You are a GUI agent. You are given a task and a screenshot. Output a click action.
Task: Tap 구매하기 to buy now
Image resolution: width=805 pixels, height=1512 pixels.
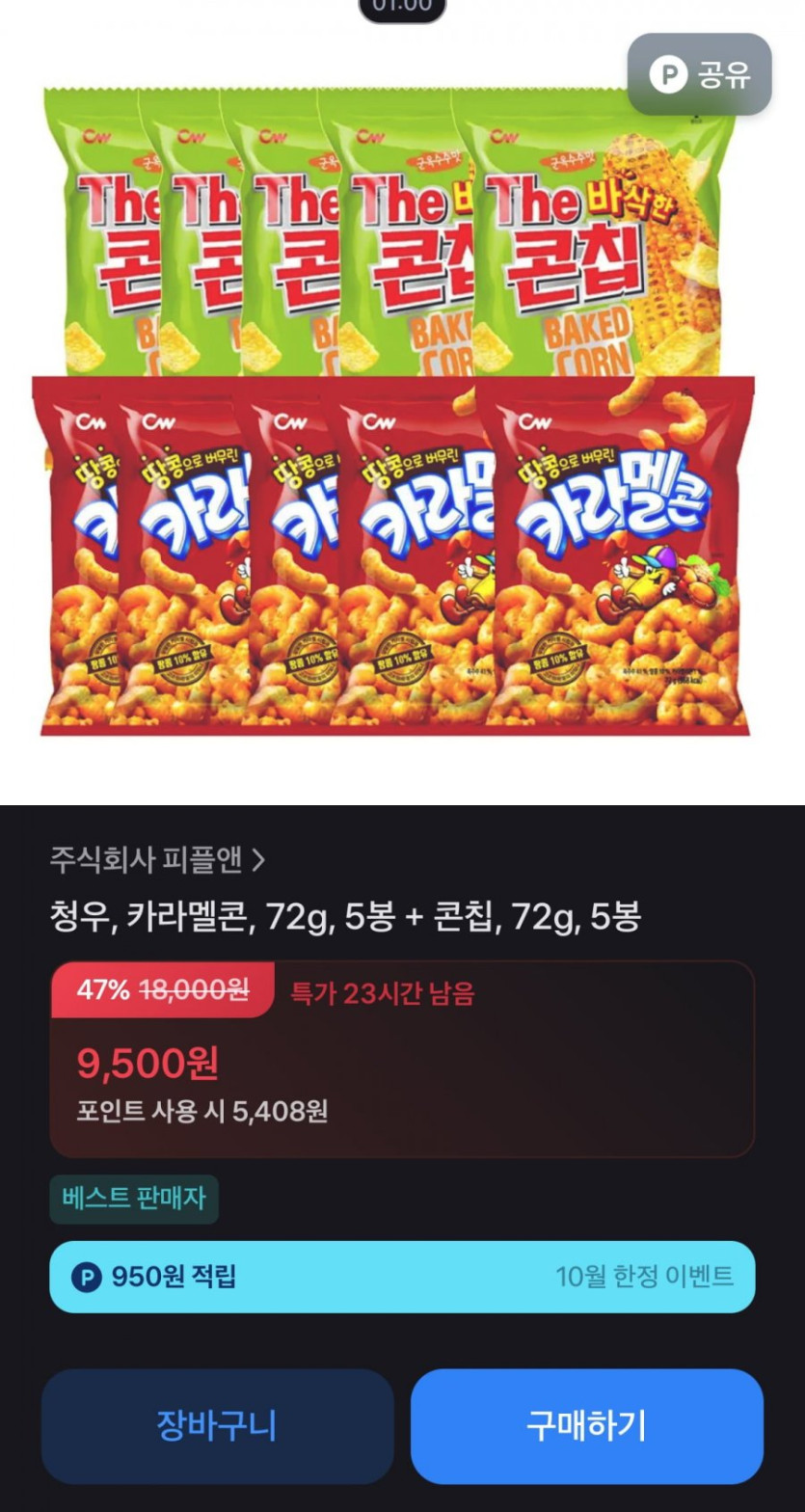(586, 1425)
